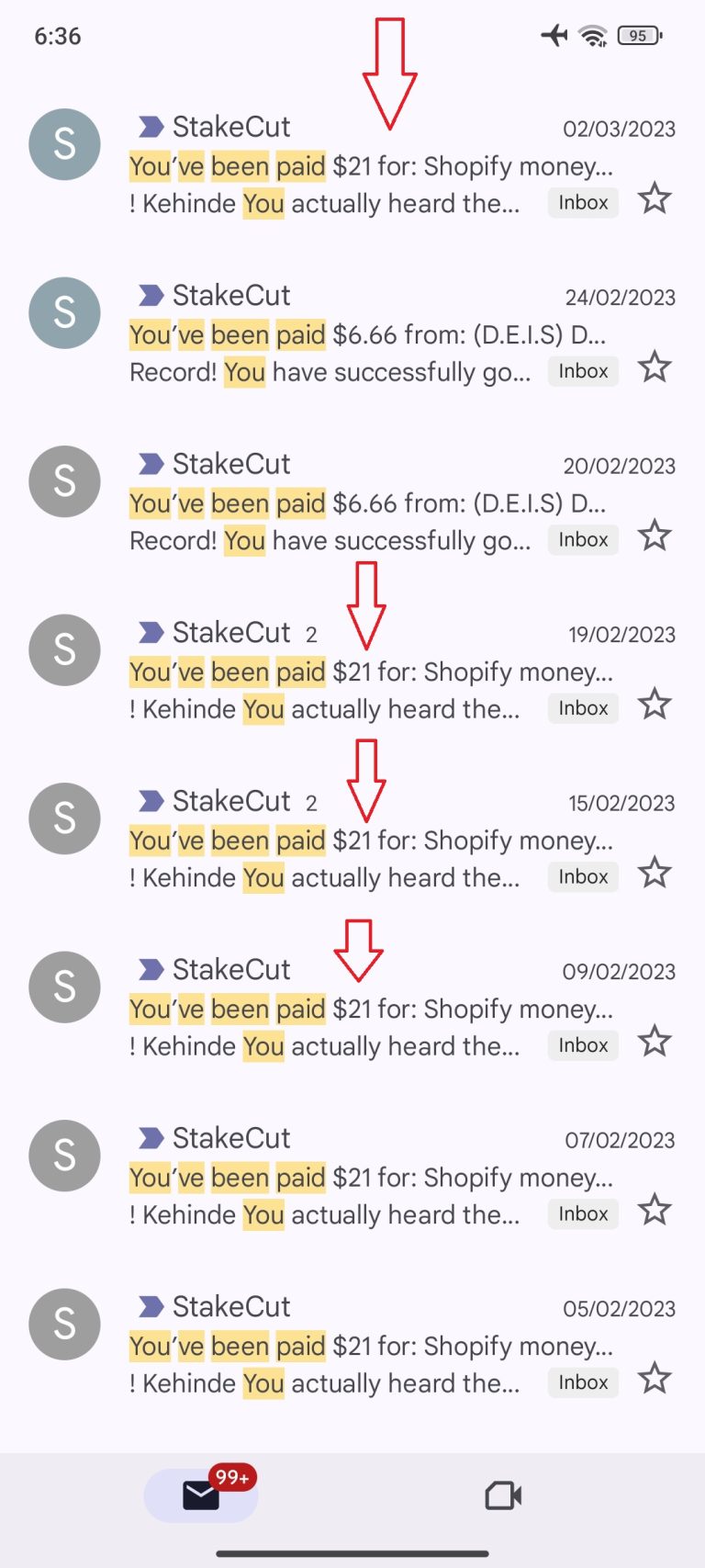Switch to the Meet video tab
This screenshot has width=705, height=1568.
pos(503,1495)
